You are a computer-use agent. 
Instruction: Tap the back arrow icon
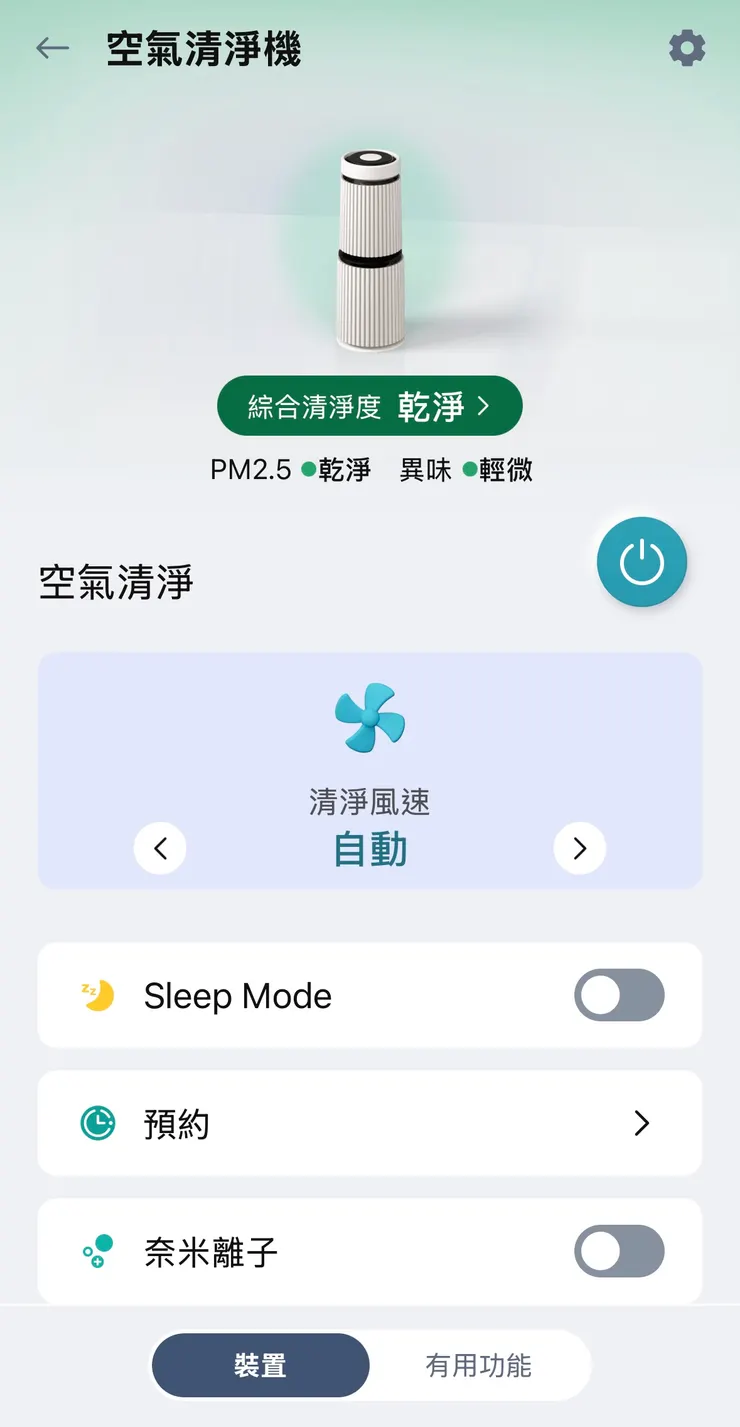tap(52, 47)
